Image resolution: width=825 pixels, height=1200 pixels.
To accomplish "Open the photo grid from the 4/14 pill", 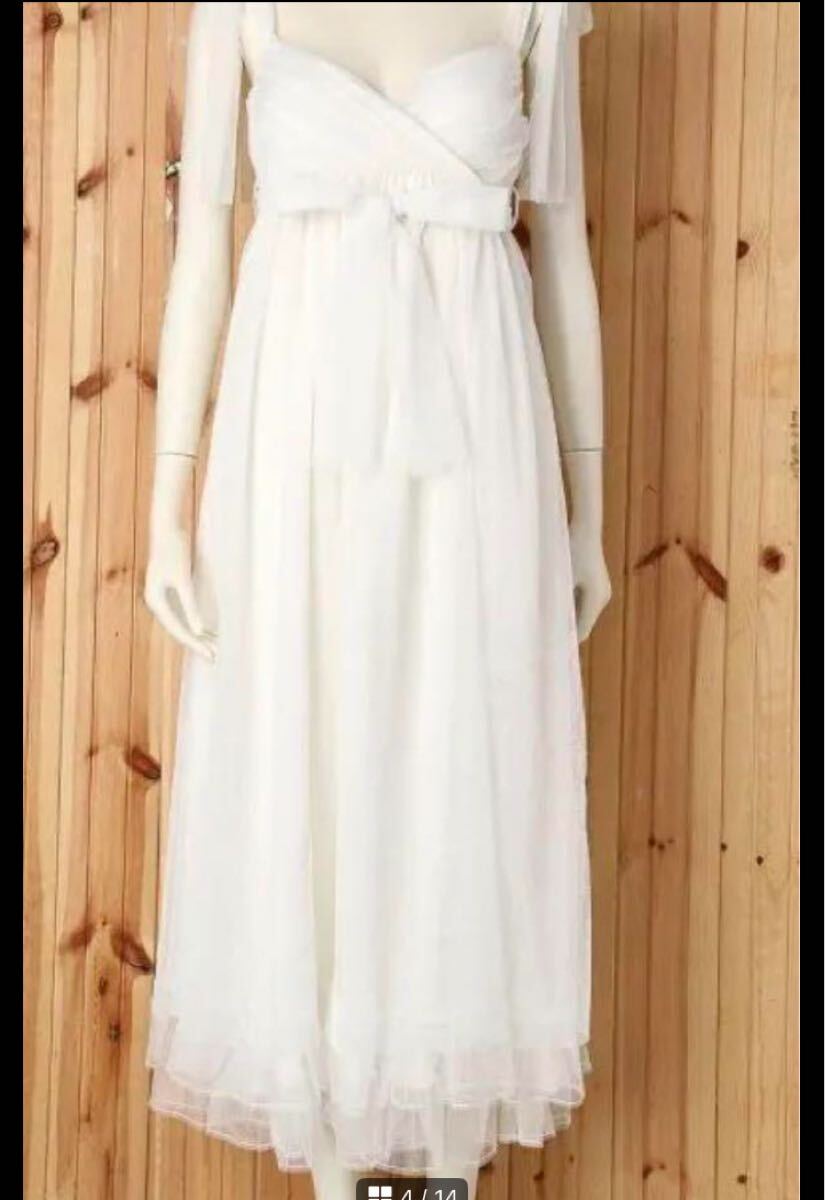I will point(381,1192).
